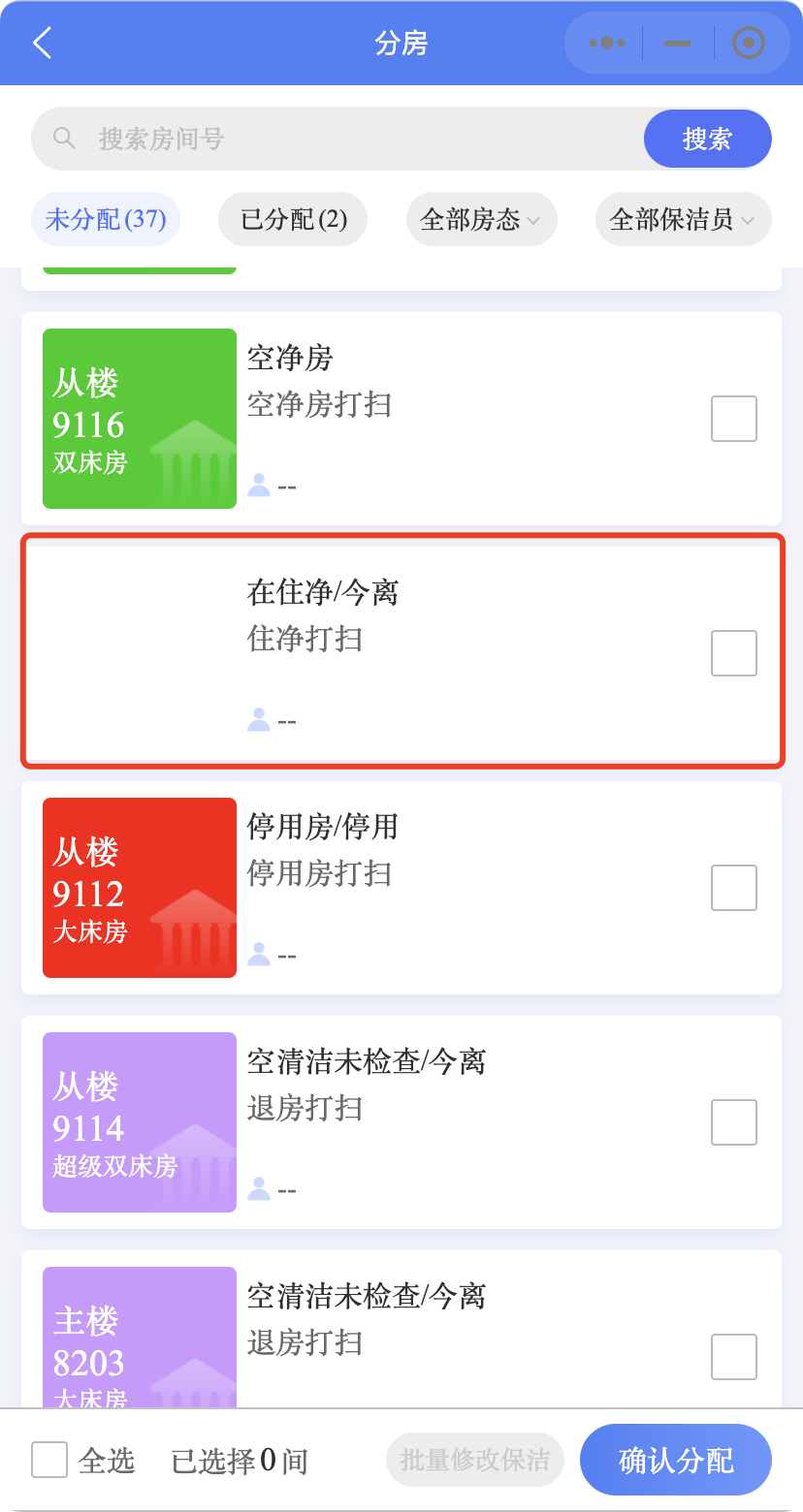
Task: Focus the 搜索房间号 search field
Action: pyautogui.click(x=337, y=139)
